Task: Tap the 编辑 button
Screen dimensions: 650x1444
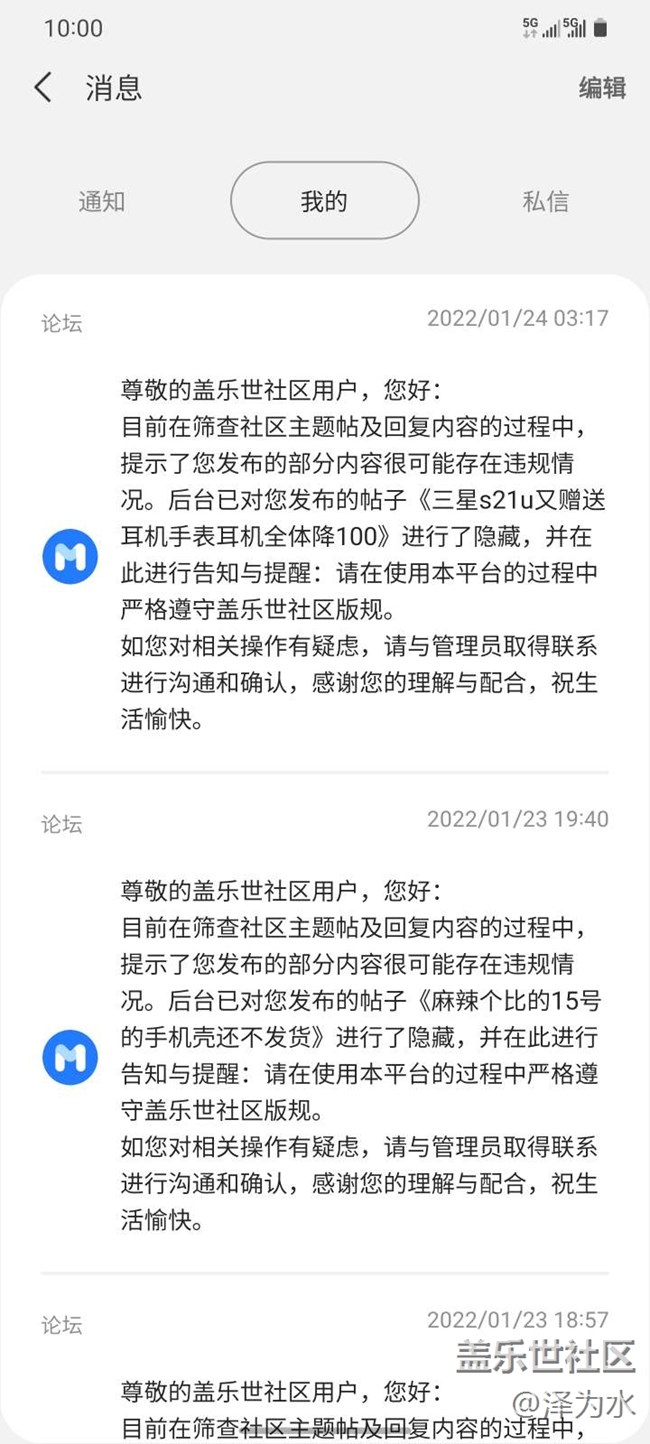Action: 602,88
